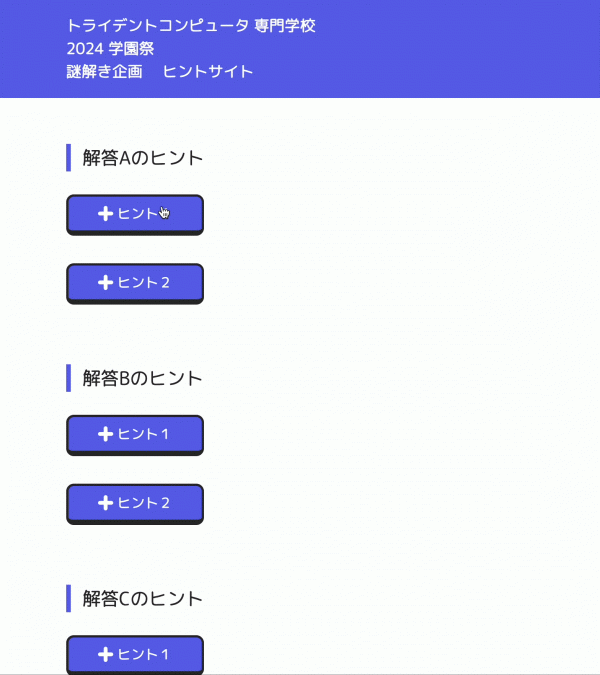Viewport: 600px width, 675px height.
Task: Expand ヒント2 under 解答Aのヒント
Action: tap(135, 282)
